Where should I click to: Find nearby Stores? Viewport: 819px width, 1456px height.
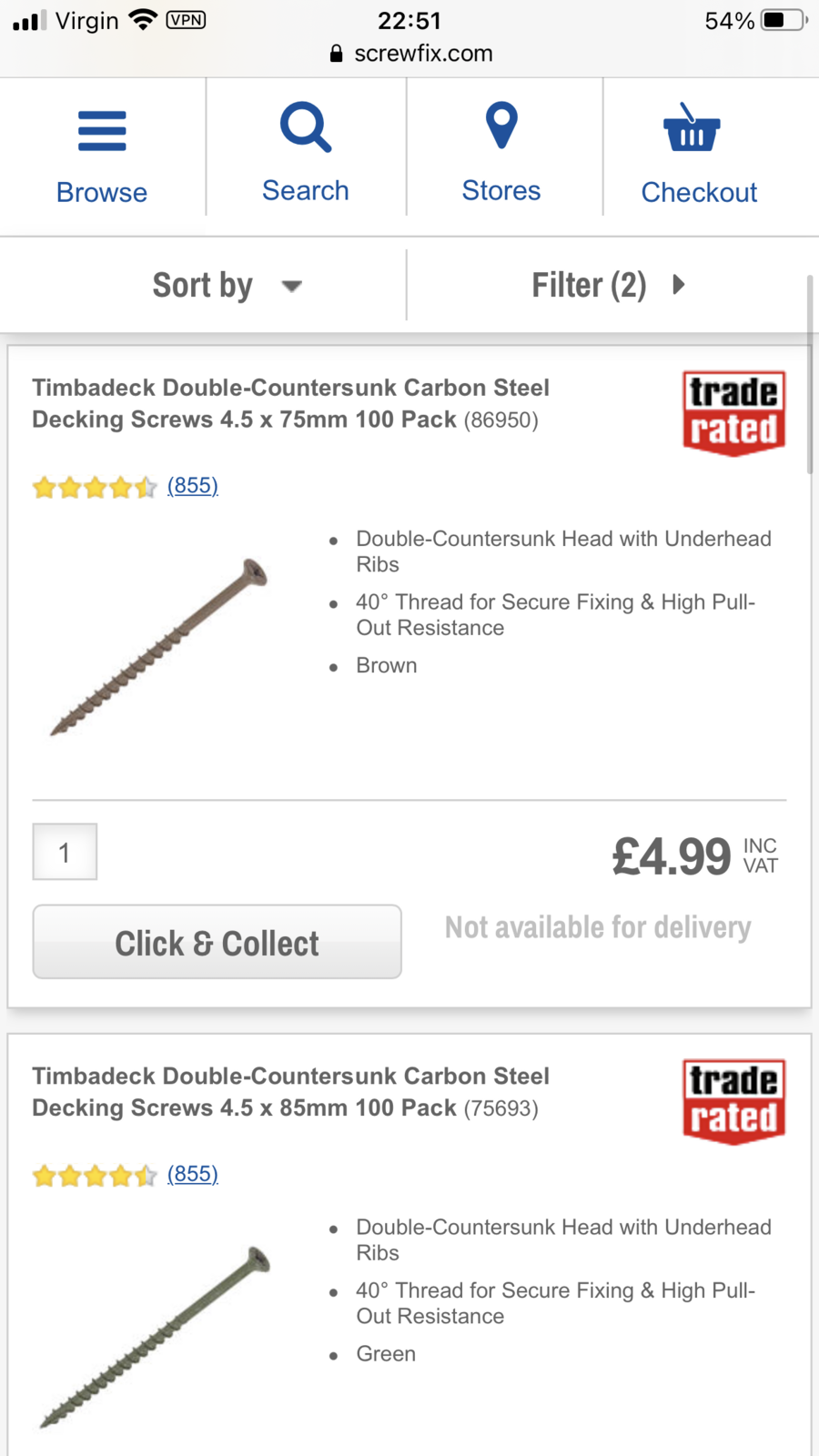point(501,152)
